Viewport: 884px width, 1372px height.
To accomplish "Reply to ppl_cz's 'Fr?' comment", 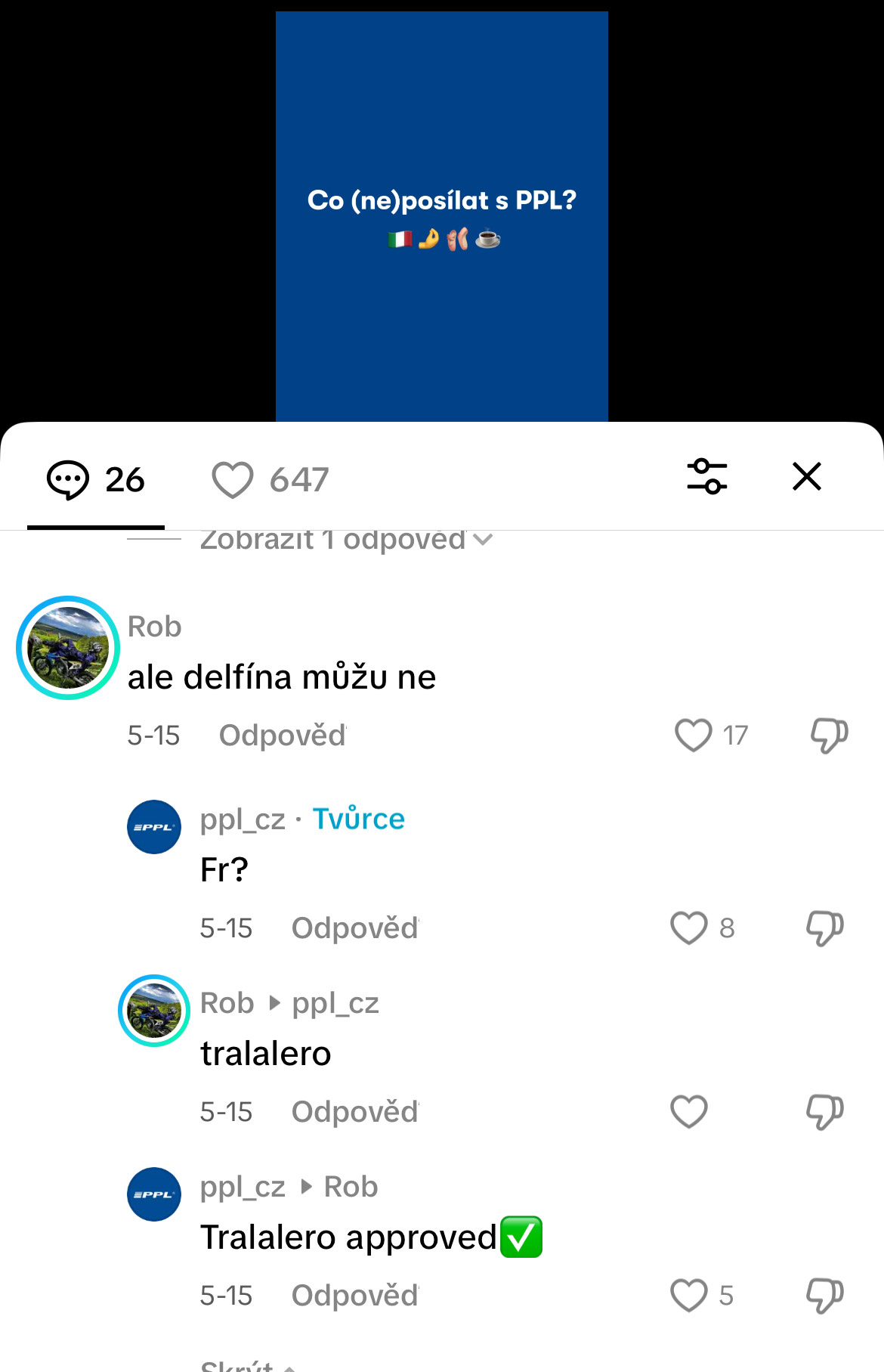I will (x=354, y=928).
